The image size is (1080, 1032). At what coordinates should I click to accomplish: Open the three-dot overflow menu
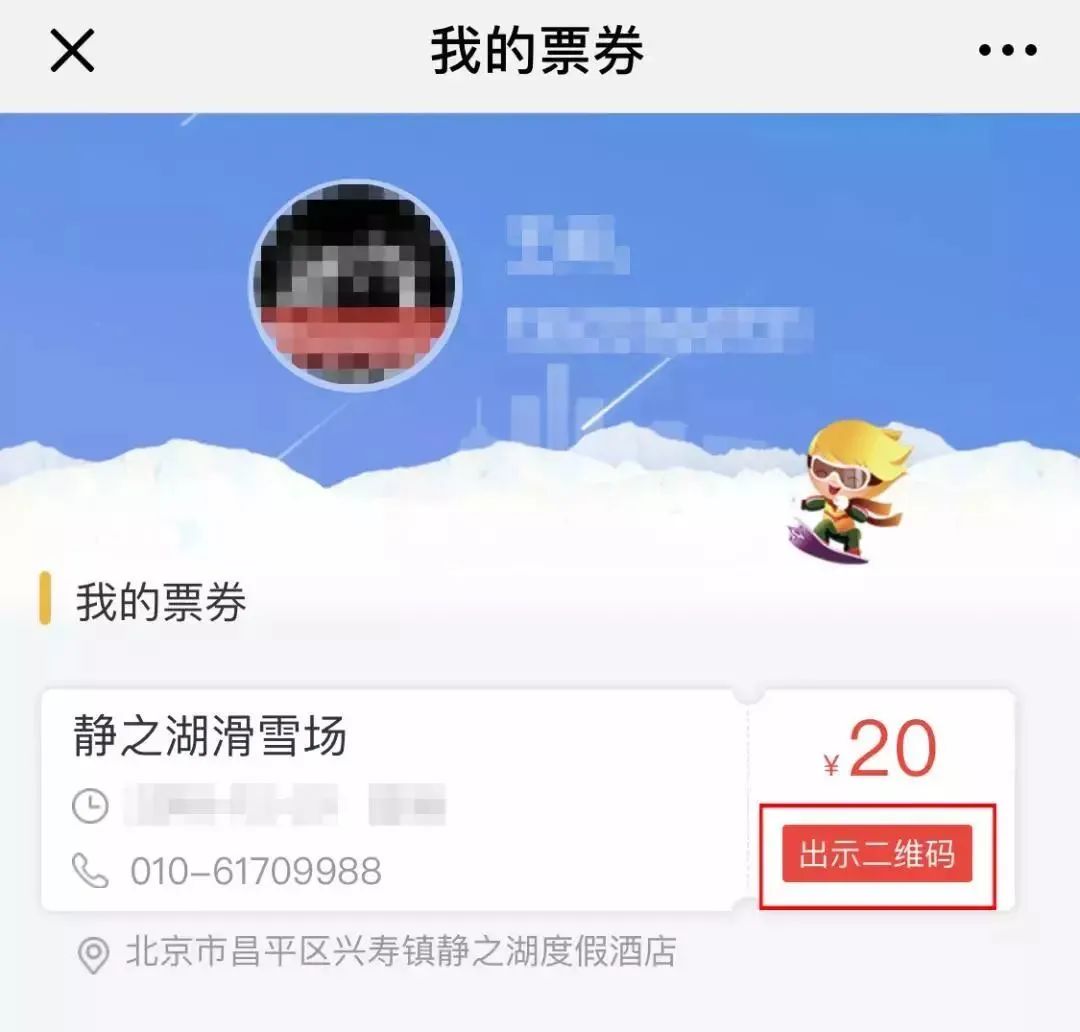pos(1007,51)
